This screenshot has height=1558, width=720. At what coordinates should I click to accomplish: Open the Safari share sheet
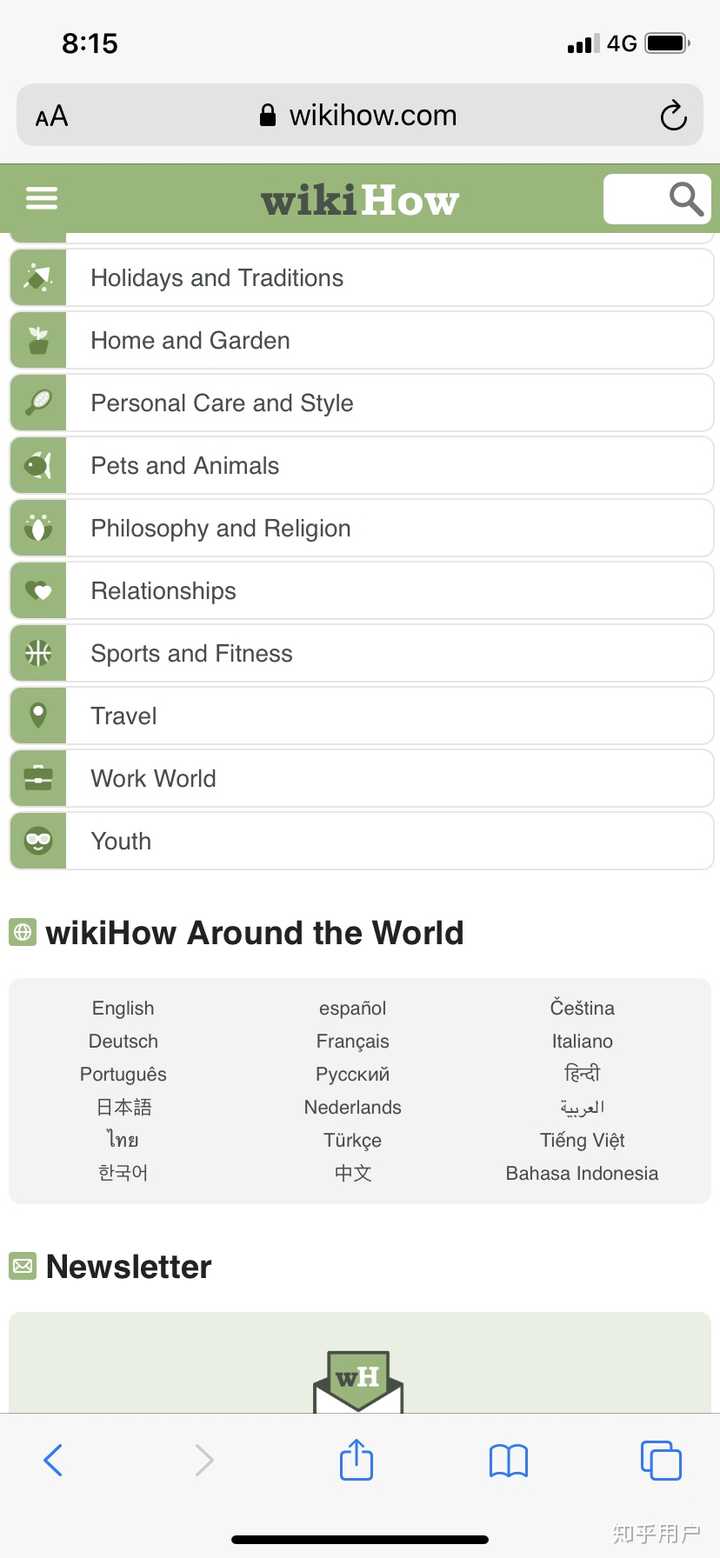coord(357,1460)
